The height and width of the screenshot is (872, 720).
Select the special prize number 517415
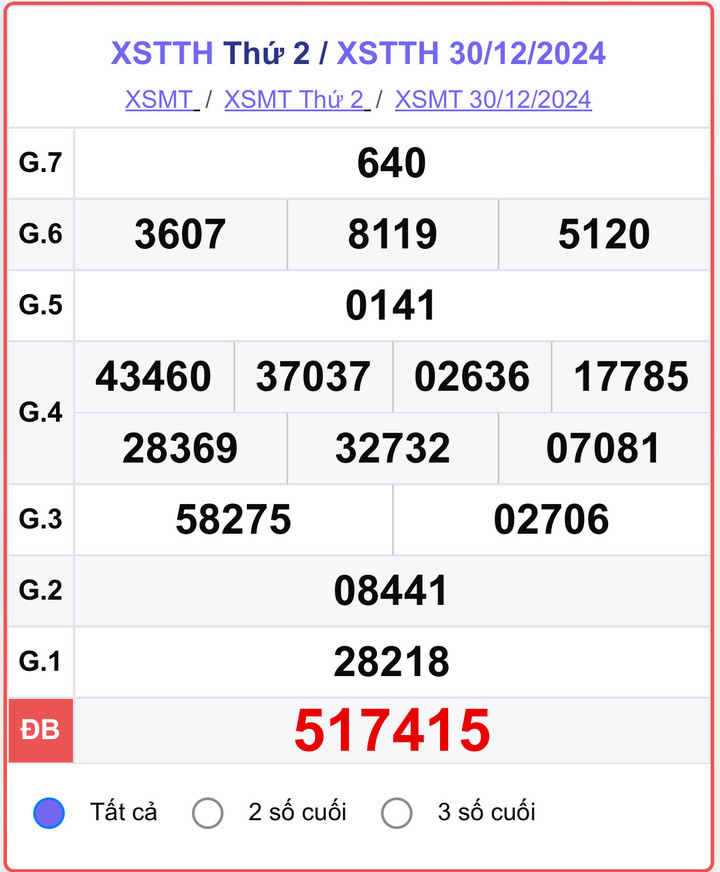pos(390,731)
